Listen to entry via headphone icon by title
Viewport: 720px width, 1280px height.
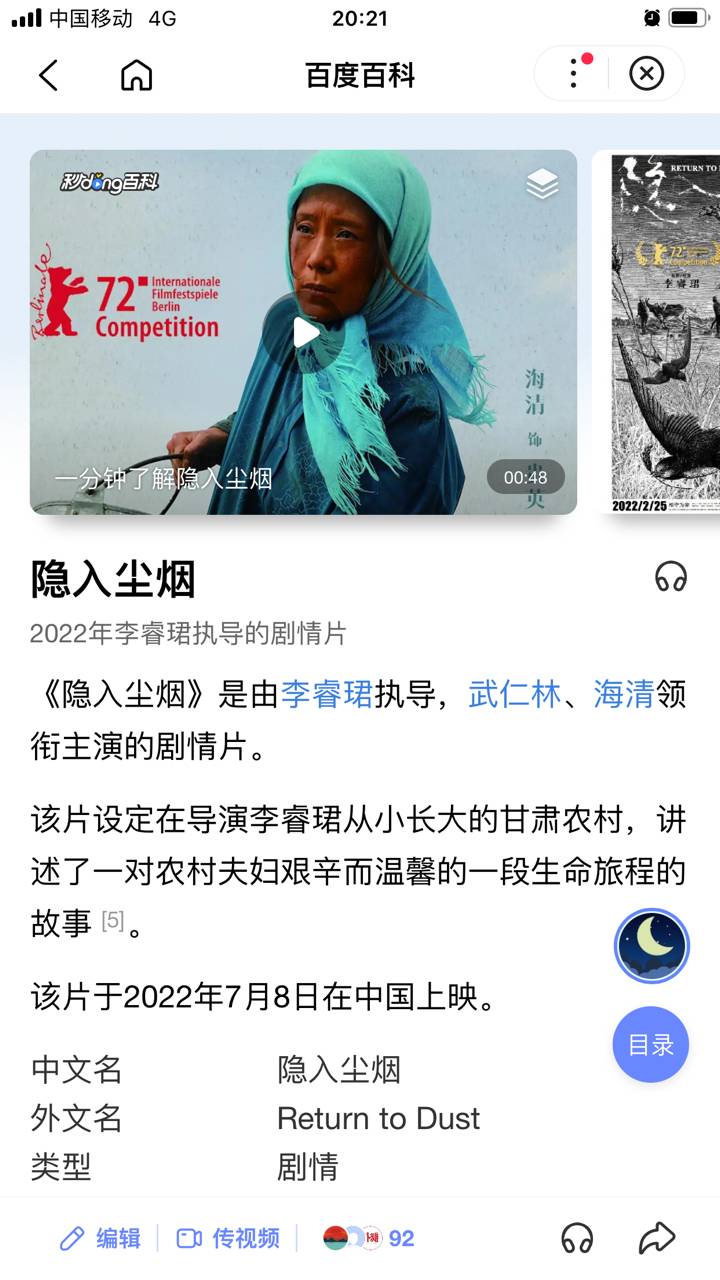(671, 576)
